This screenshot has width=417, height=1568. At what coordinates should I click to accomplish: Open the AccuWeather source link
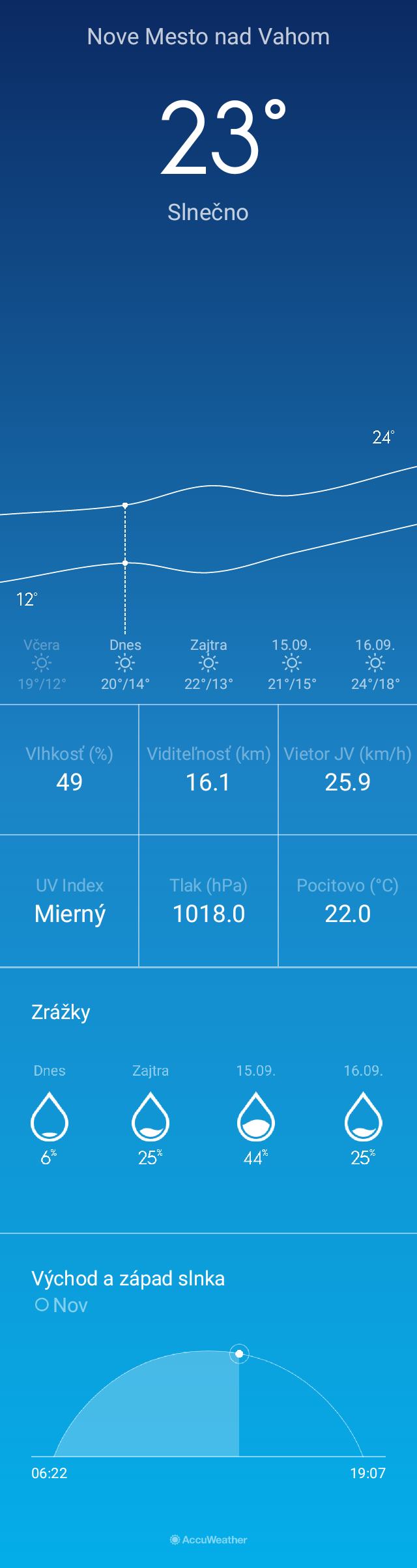coord(208,1540)
